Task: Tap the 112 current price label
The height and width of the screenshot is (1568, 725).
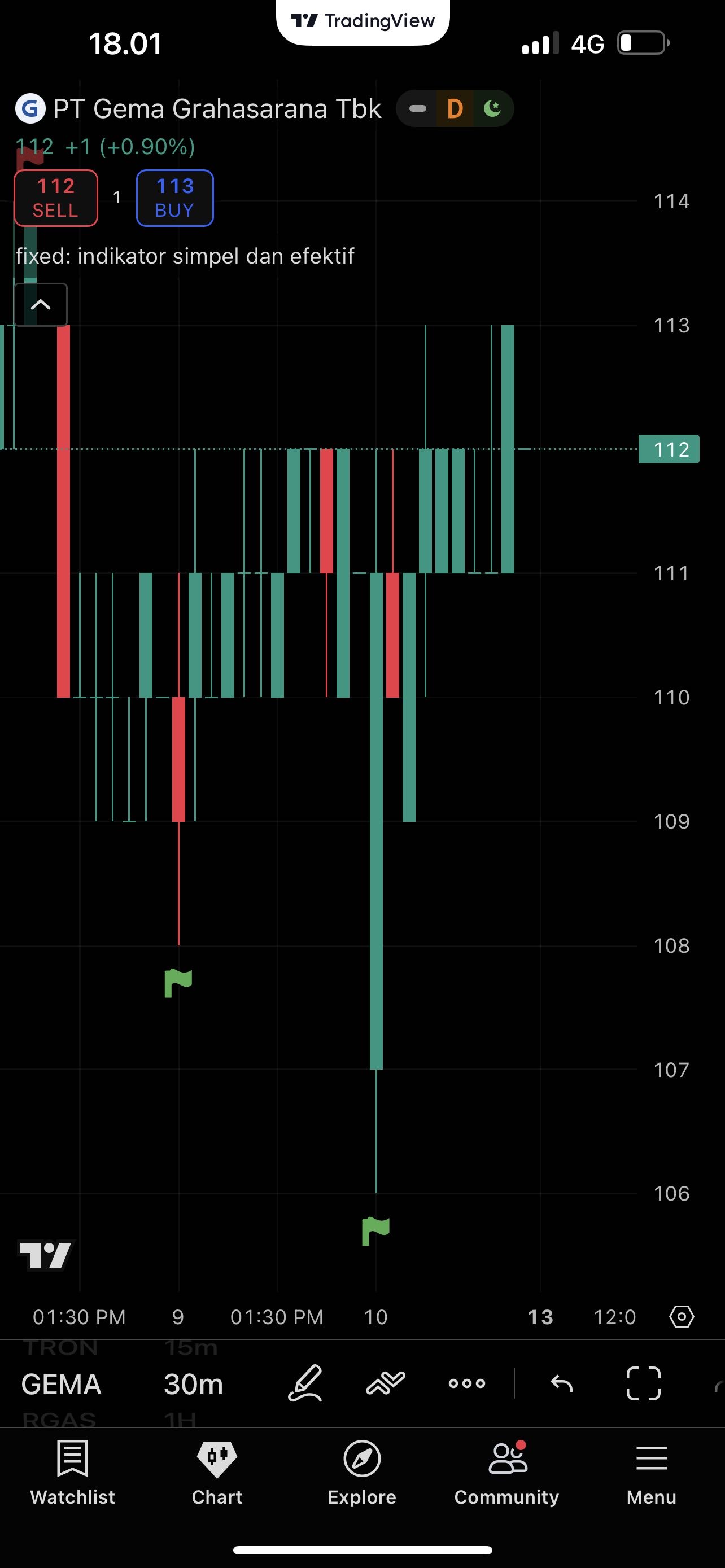Action: (x=669, y=449)
